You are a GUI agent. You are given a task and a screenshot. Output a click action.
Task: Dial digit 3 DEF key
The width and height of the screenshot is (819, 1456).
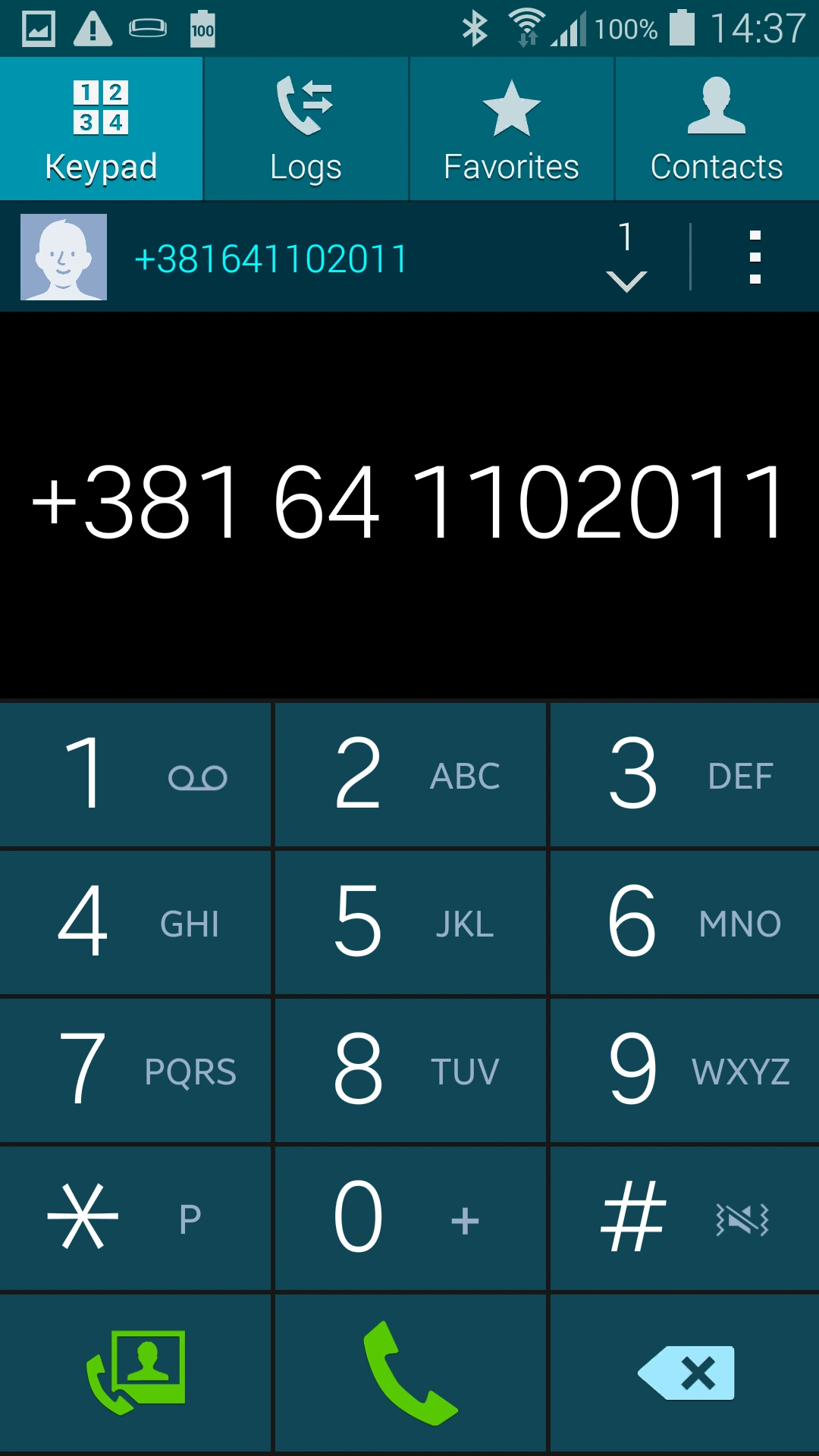685,773
